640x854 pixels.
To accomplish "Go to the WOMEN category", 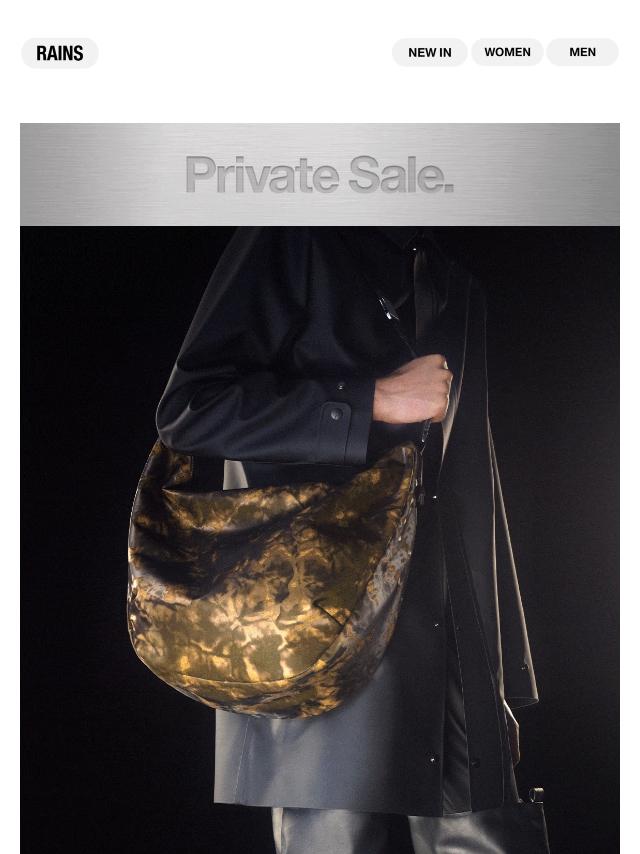I will (507, 52).
